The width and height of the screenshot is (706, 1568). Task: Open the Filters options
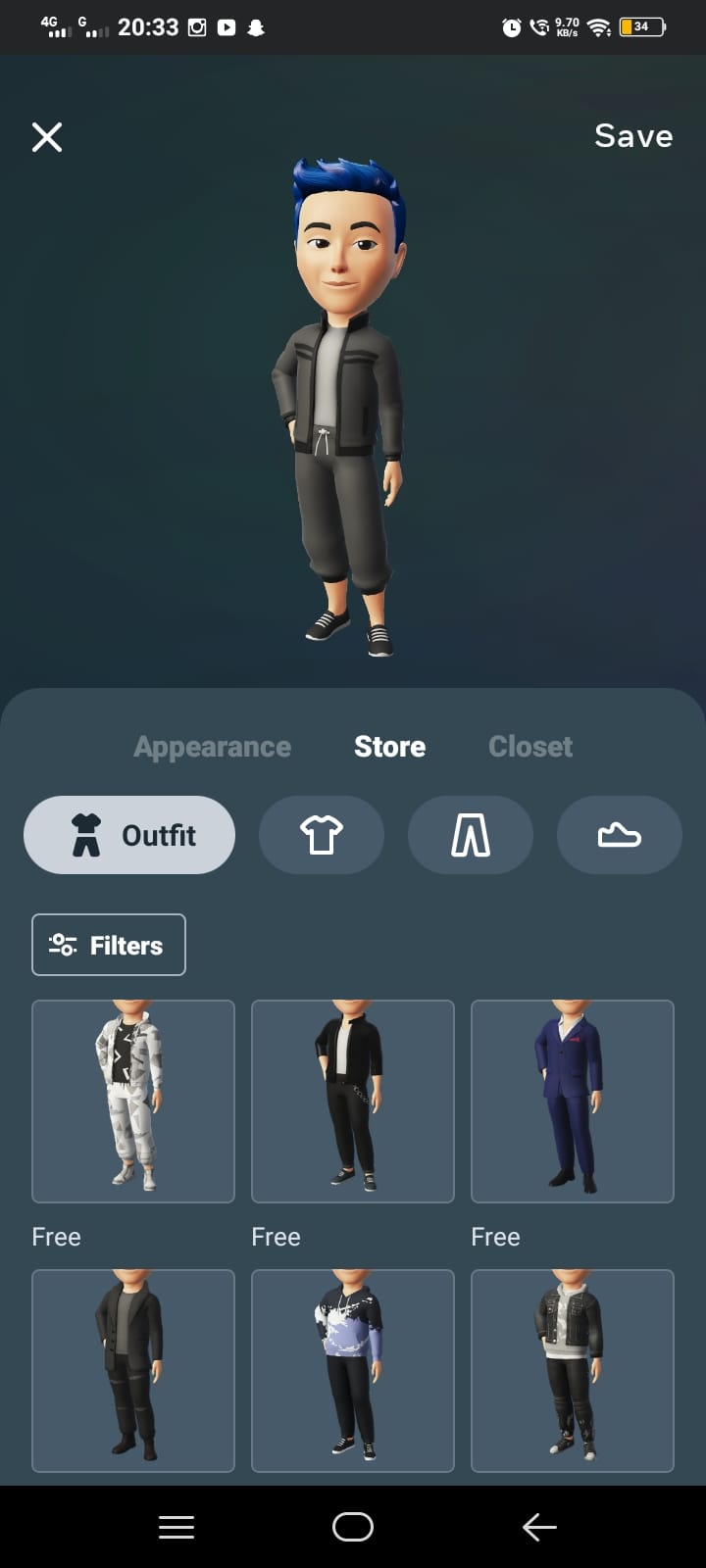click(109, 945)
